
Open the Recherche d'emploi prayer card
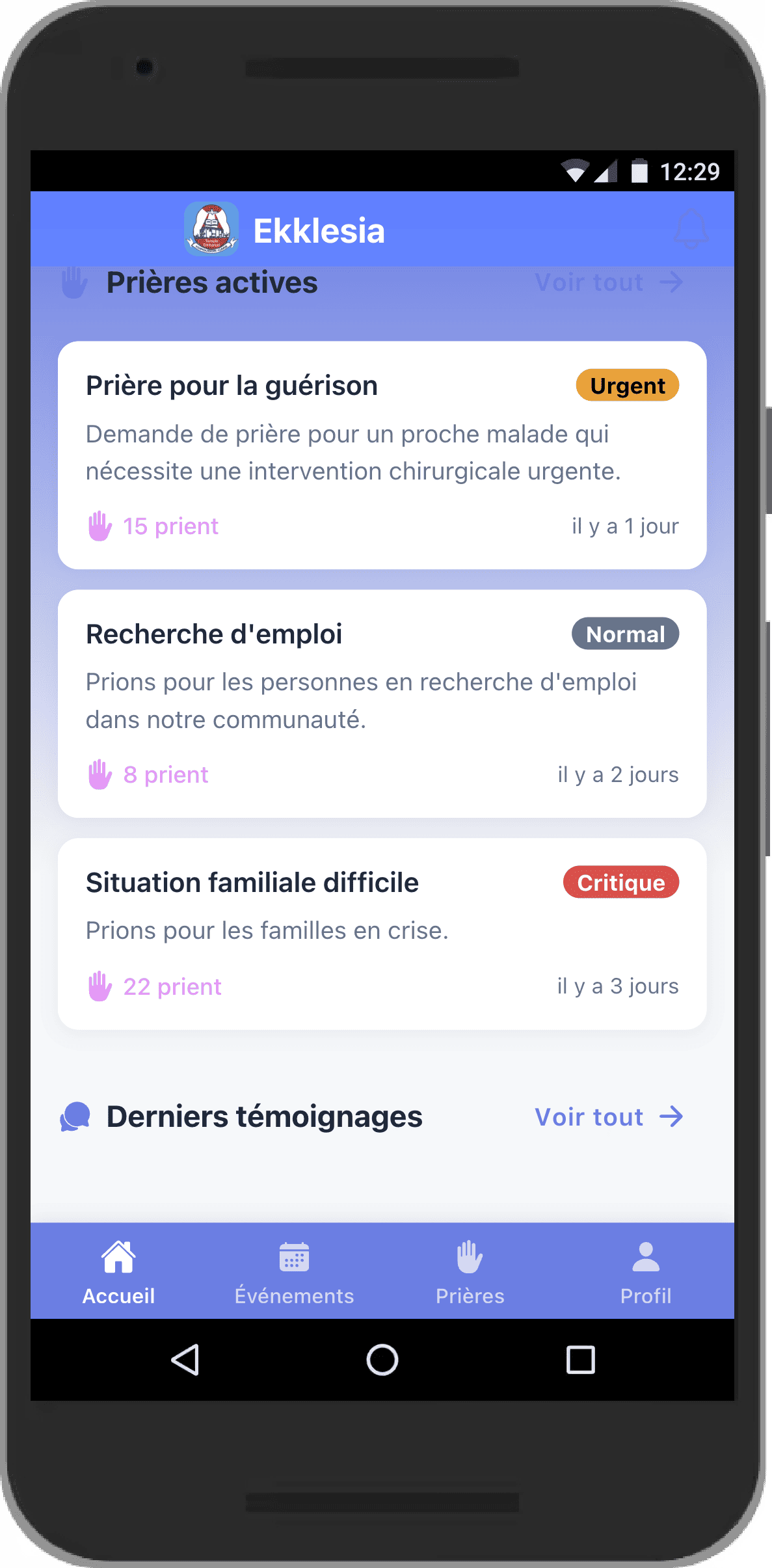click(382, 703)
